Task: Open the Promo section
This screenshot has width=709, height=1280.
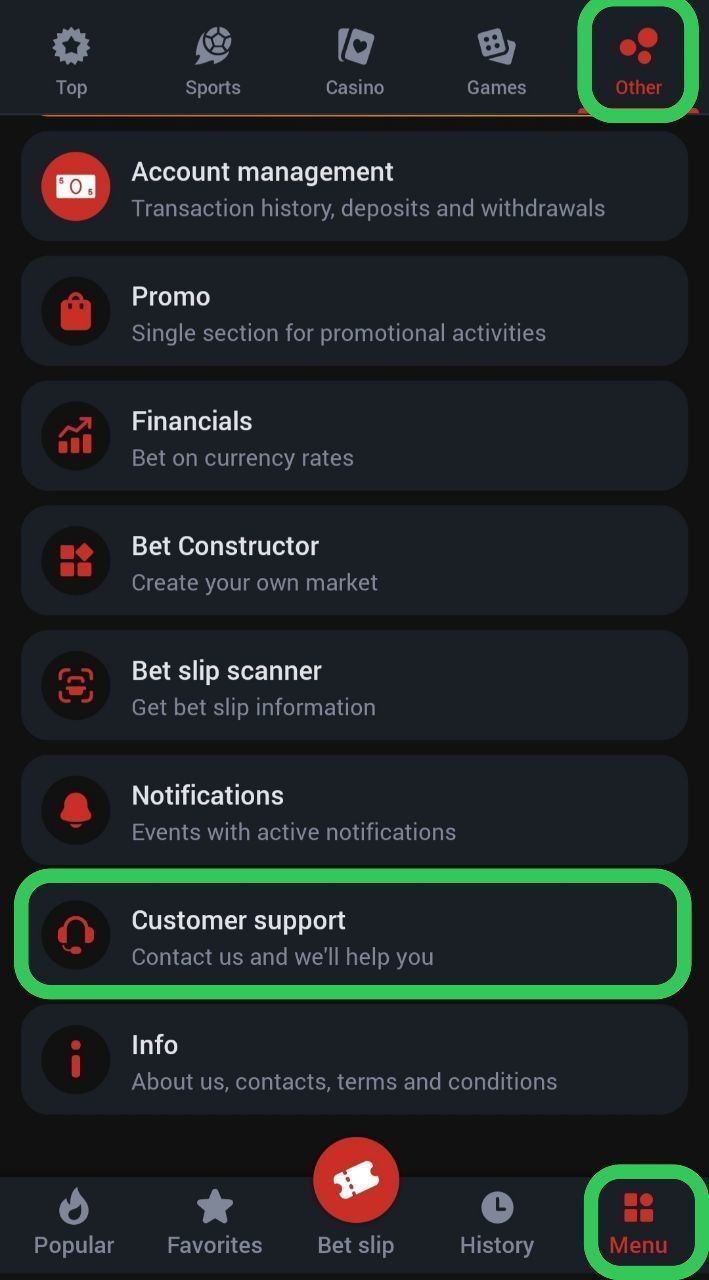Action: coord(354,311)
